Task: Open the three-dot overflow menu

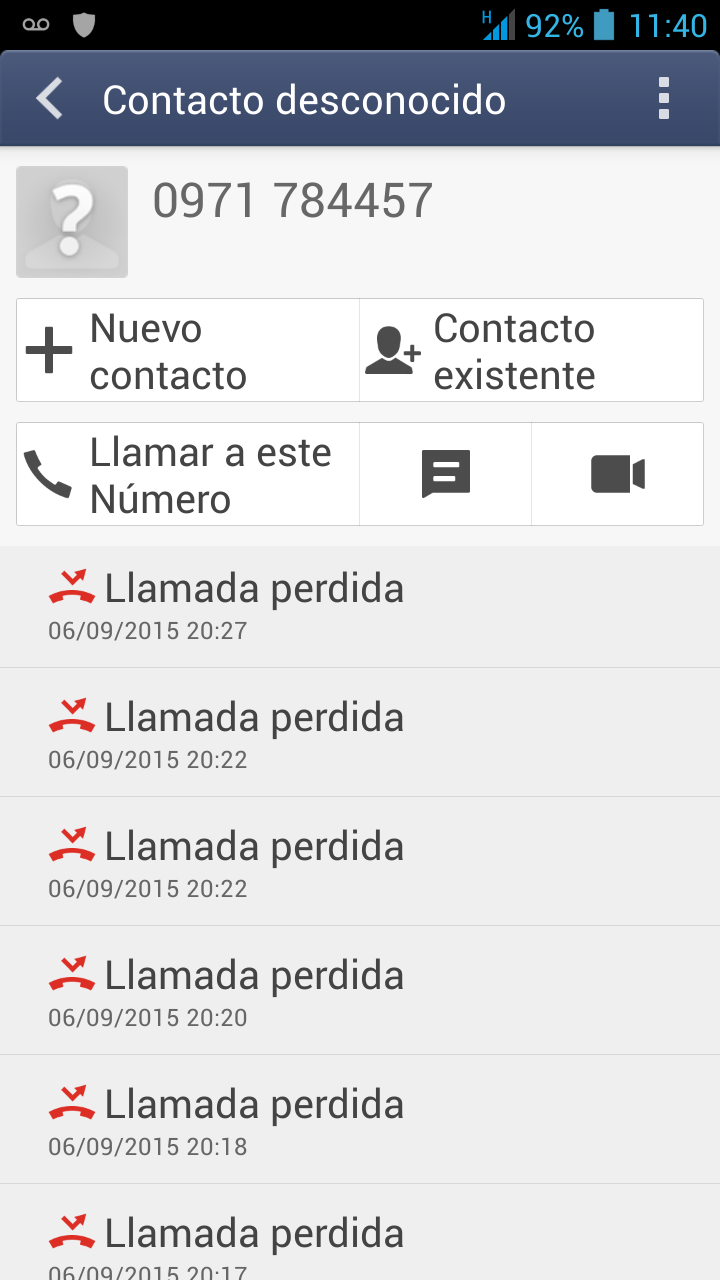Action: pos(663,100)
